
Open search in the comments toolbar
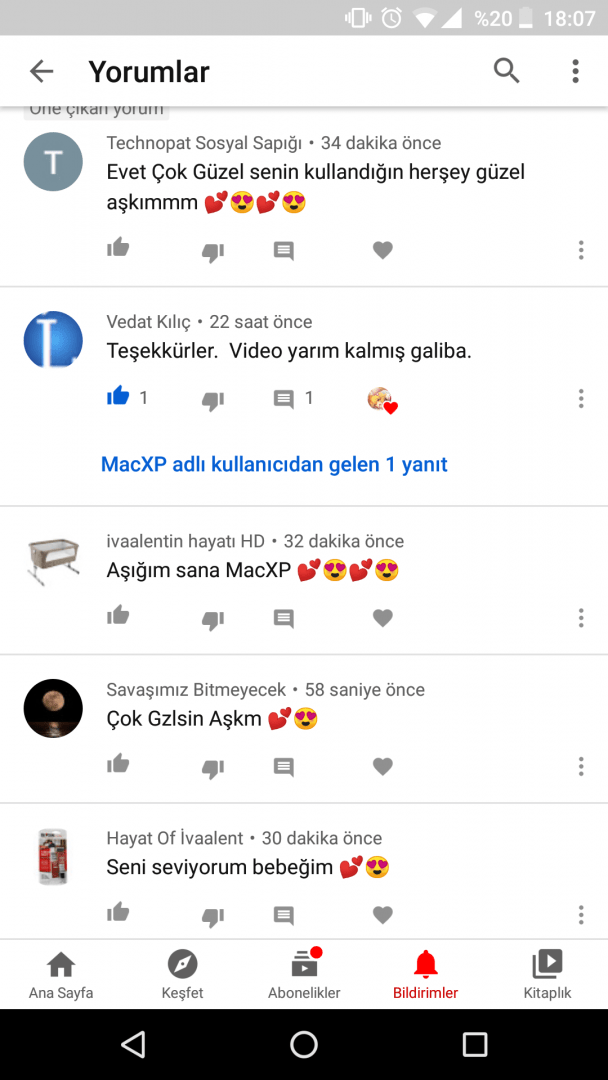(507, 71)
